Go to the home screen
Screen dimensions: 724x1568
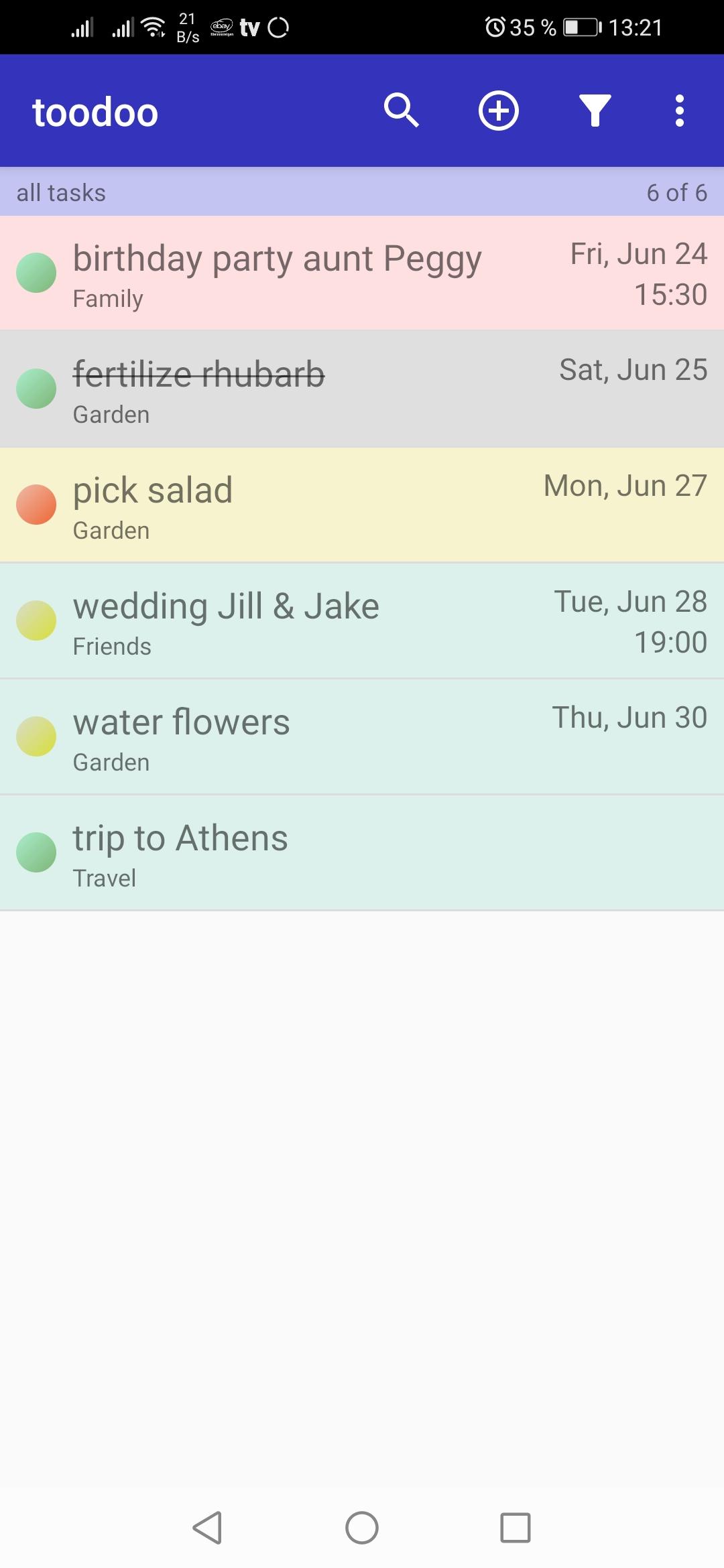pyautogui.click(x=362, y=1528)
